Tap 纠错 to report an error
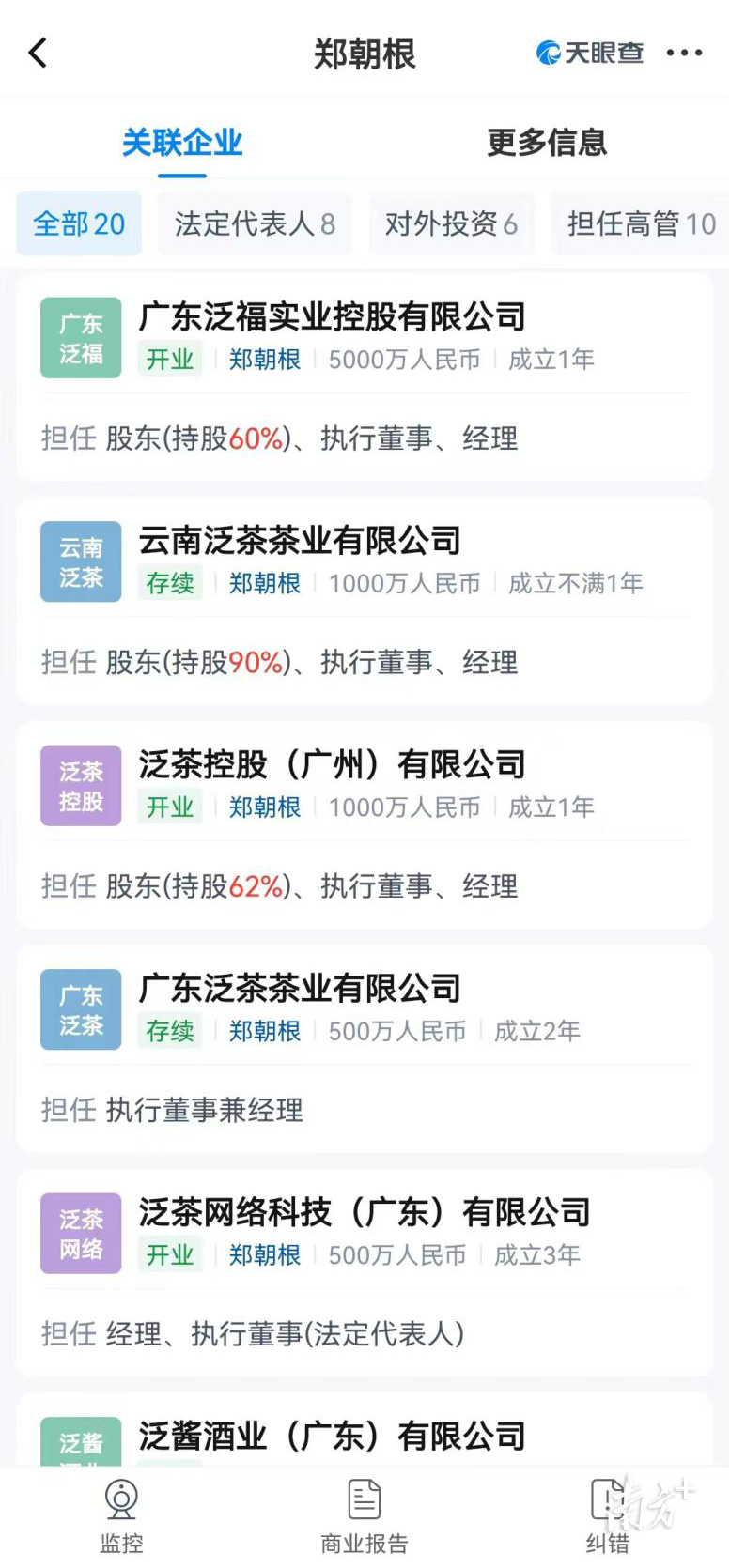This screenshot has height=1568, width=730. point(607,1515)
